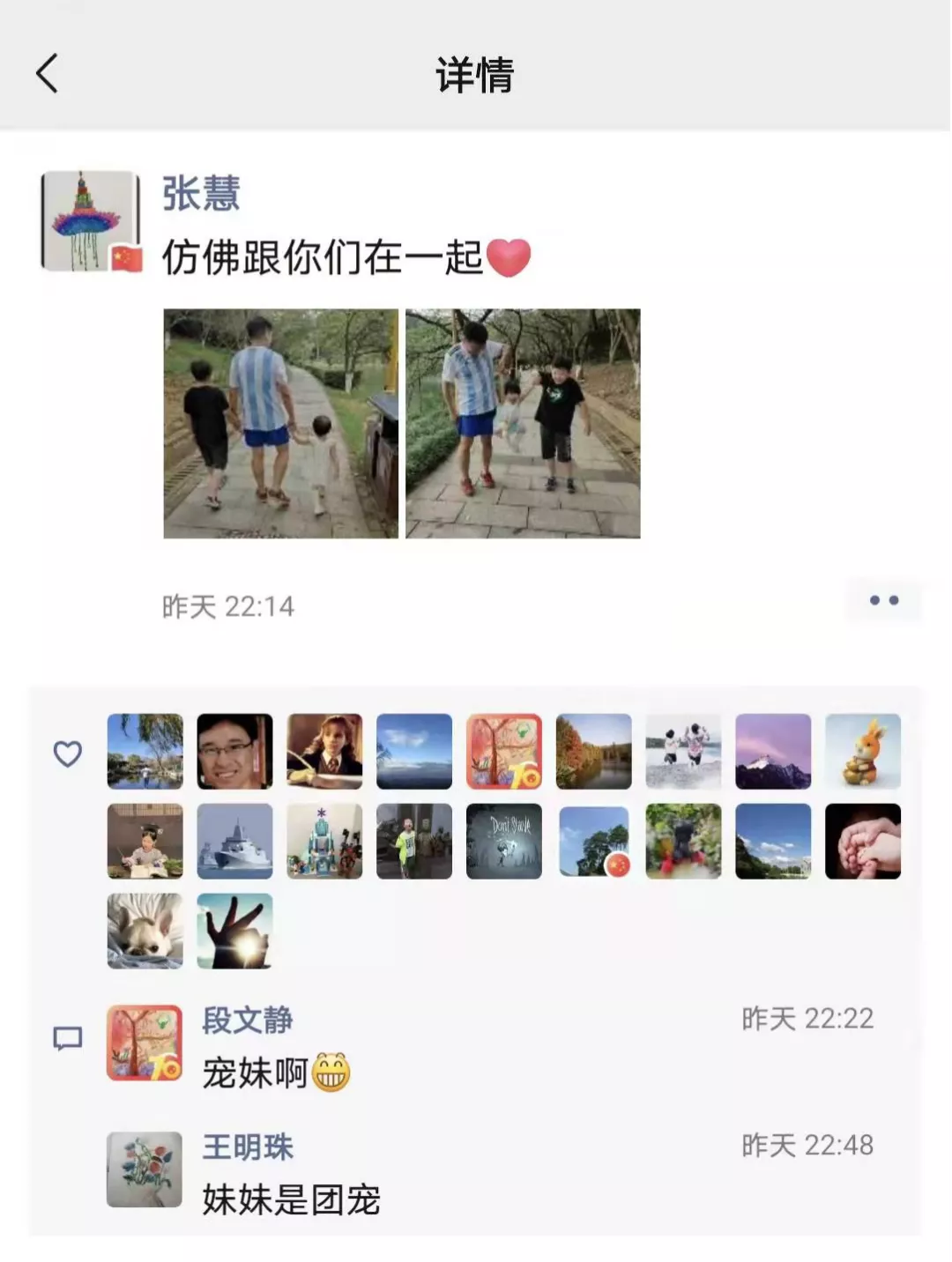This screenshot has height=1262, width=952.
Task: Open the two-dot like/comment menu
Action: click(883, 601)
